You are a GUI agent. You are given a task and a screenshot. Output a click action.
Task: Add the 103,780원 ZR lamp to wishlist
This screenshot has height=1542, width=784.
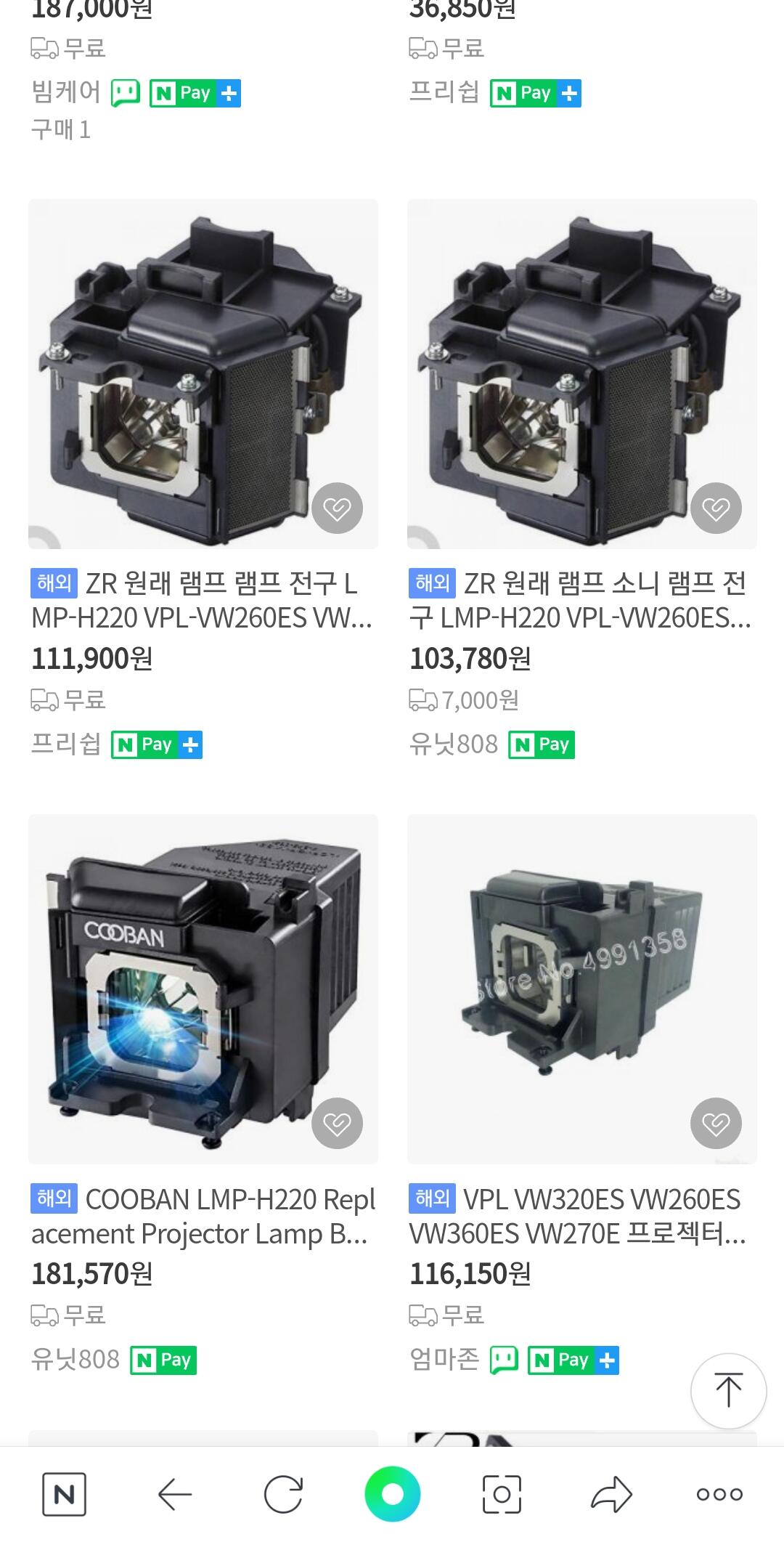(716, 508)
